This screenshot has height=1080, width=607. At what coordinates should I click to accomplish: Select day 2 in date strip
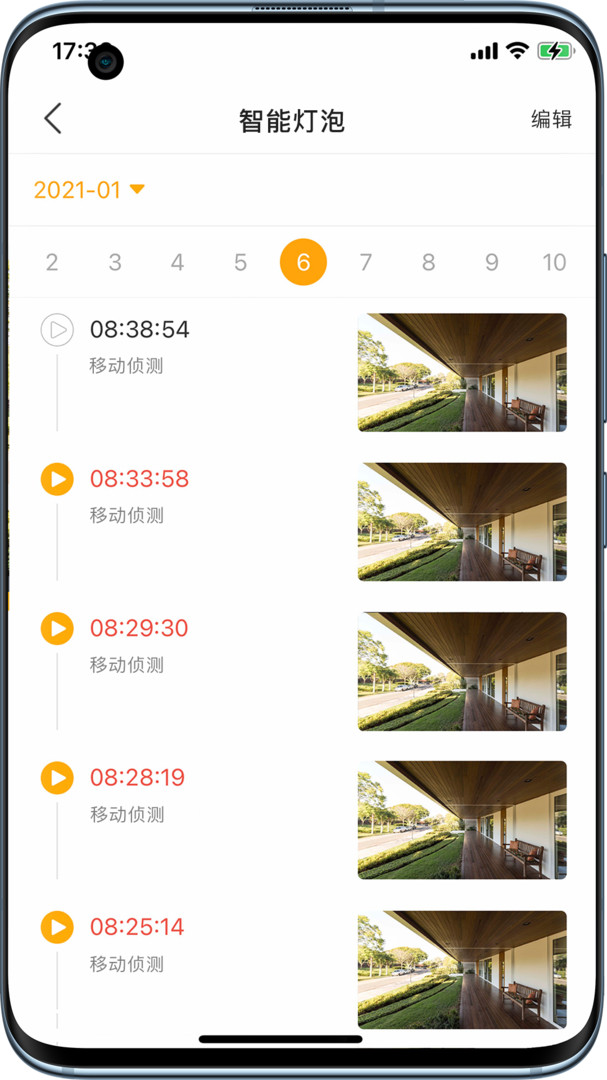[52, 263]
